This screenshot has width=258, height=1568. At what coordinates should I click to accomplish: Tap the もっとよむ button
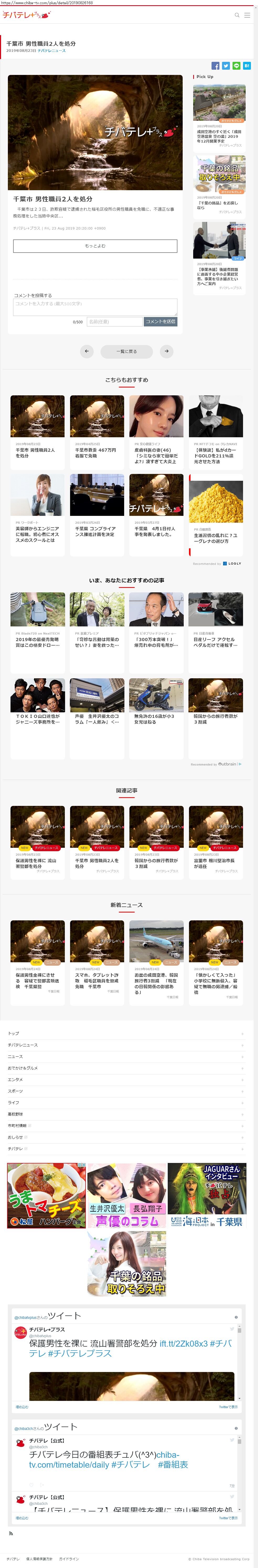pos(95,246)
